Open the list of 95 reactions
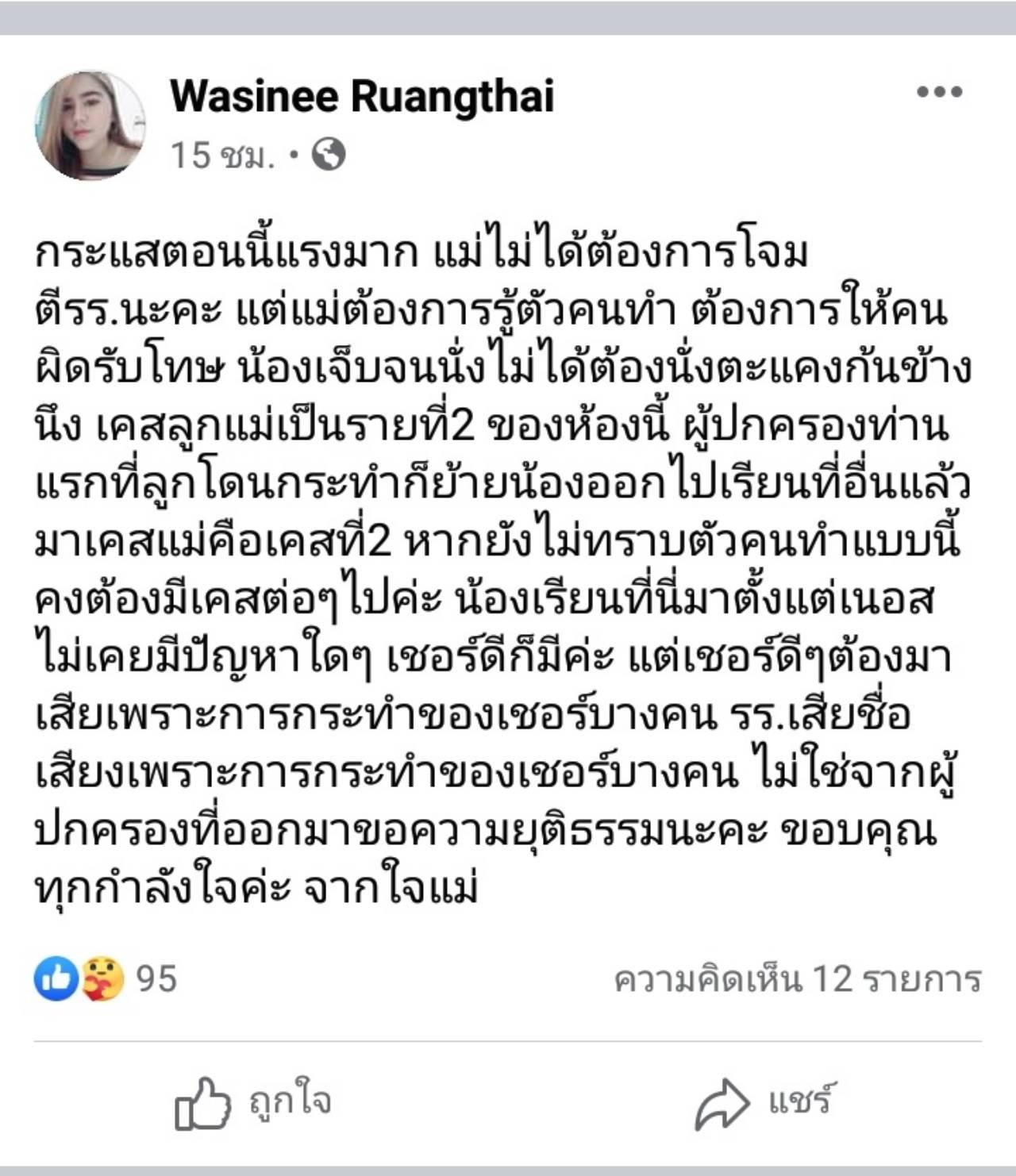 pos(106,978)
